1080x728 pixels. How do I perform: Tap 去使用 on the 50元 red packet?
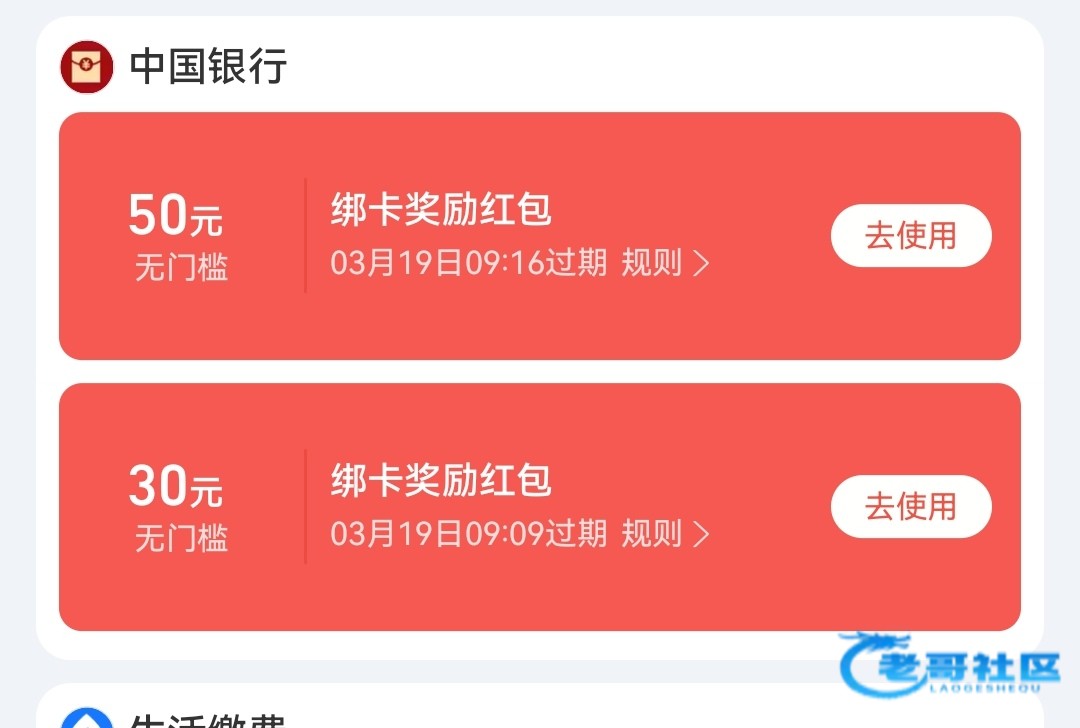tap(910, 236)
